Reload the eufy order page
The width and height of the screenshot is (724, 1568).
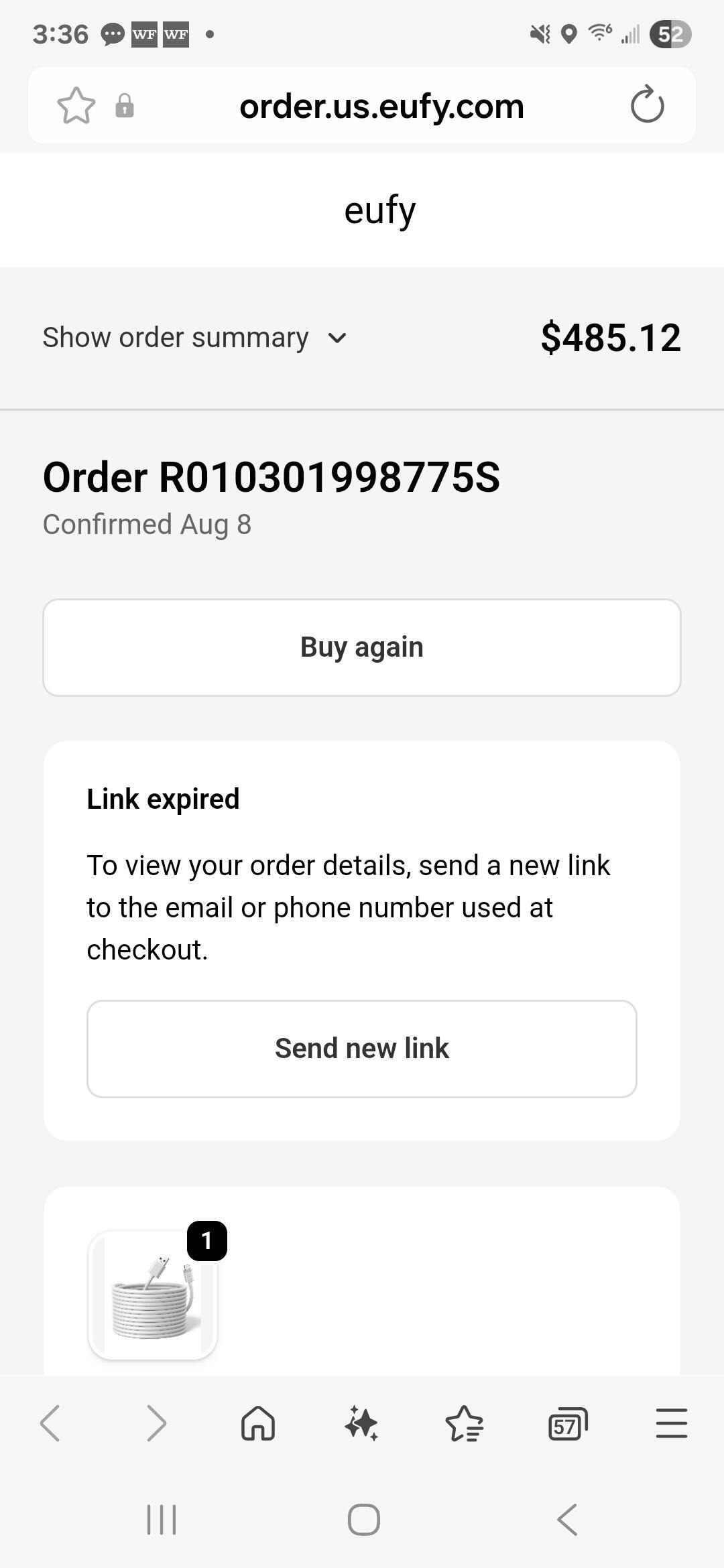[647, 105]
